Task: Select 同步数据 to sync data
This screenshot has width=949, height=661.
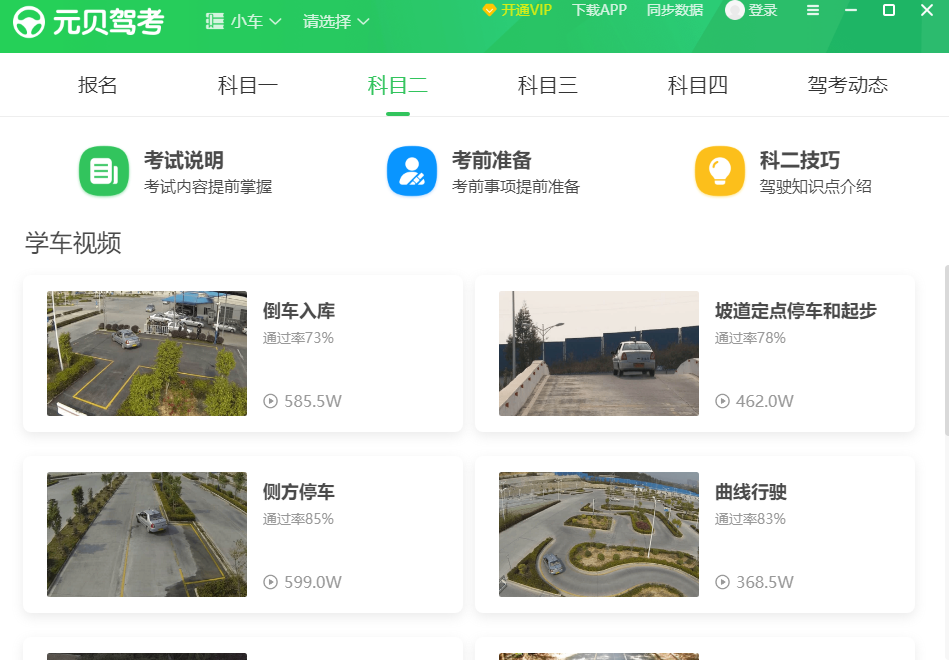Action: point(674,10)
